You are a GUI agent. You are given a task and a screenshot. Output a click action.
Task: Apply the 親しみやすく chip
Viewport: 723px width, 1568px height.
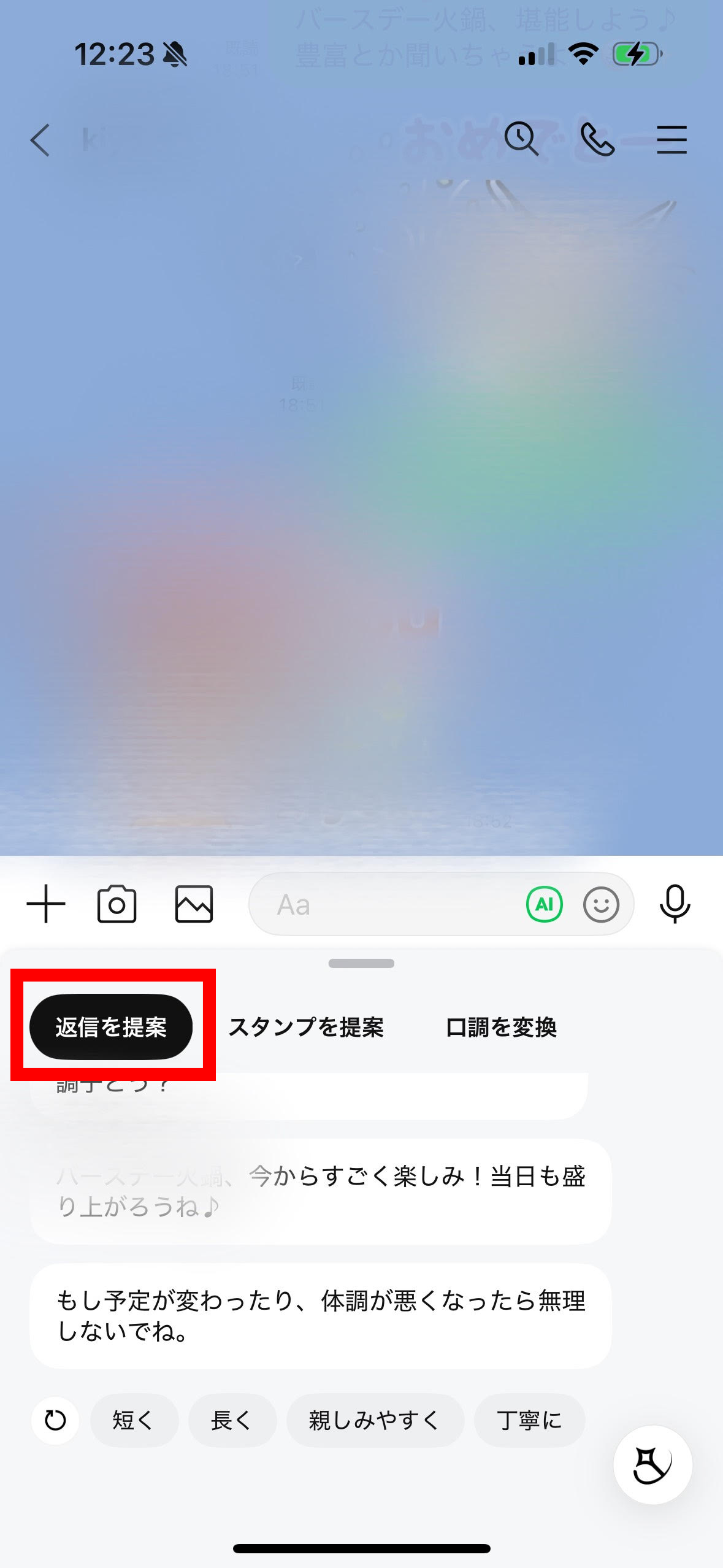(x=375, y=1420)
